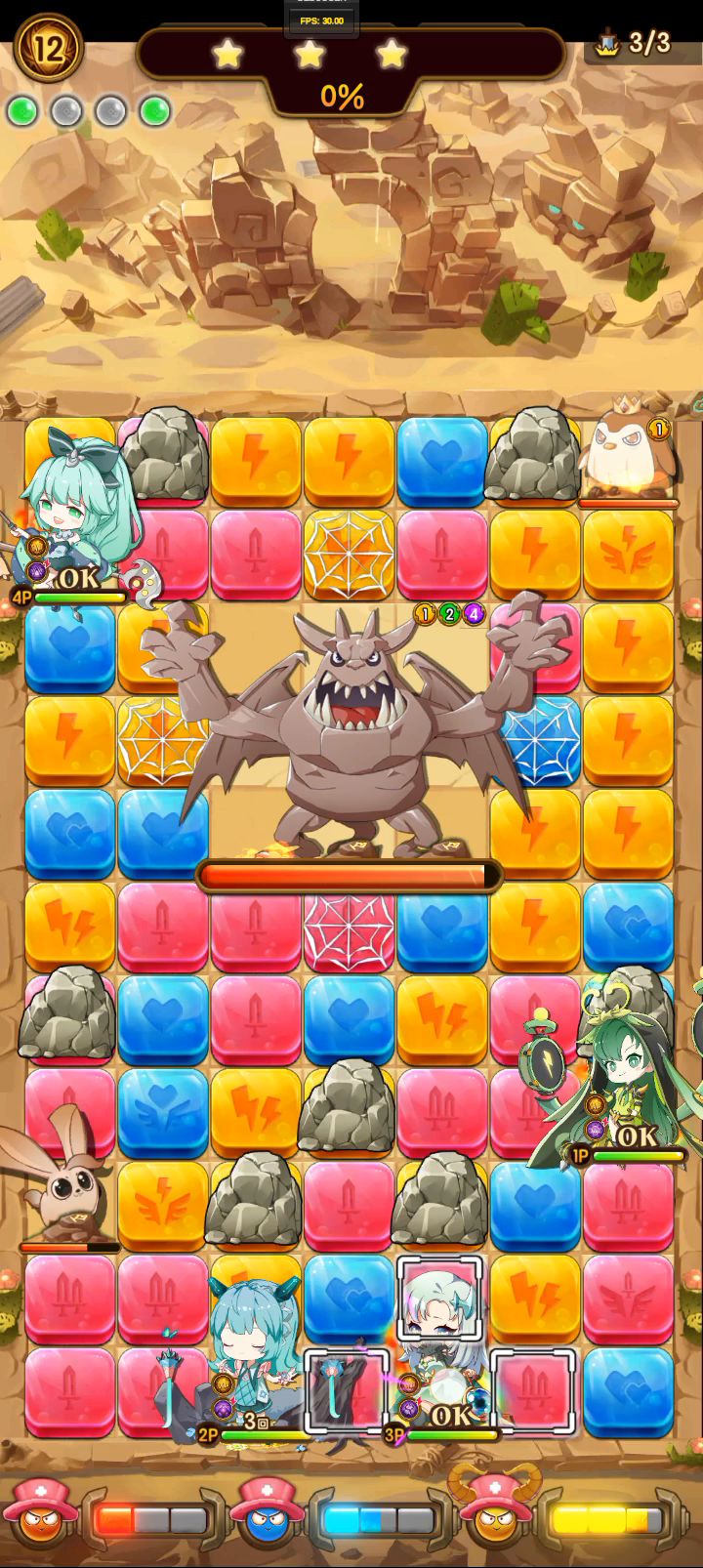Activate the red pirate-hat skill gauge
The image size is (703, 1568).
117,1518
